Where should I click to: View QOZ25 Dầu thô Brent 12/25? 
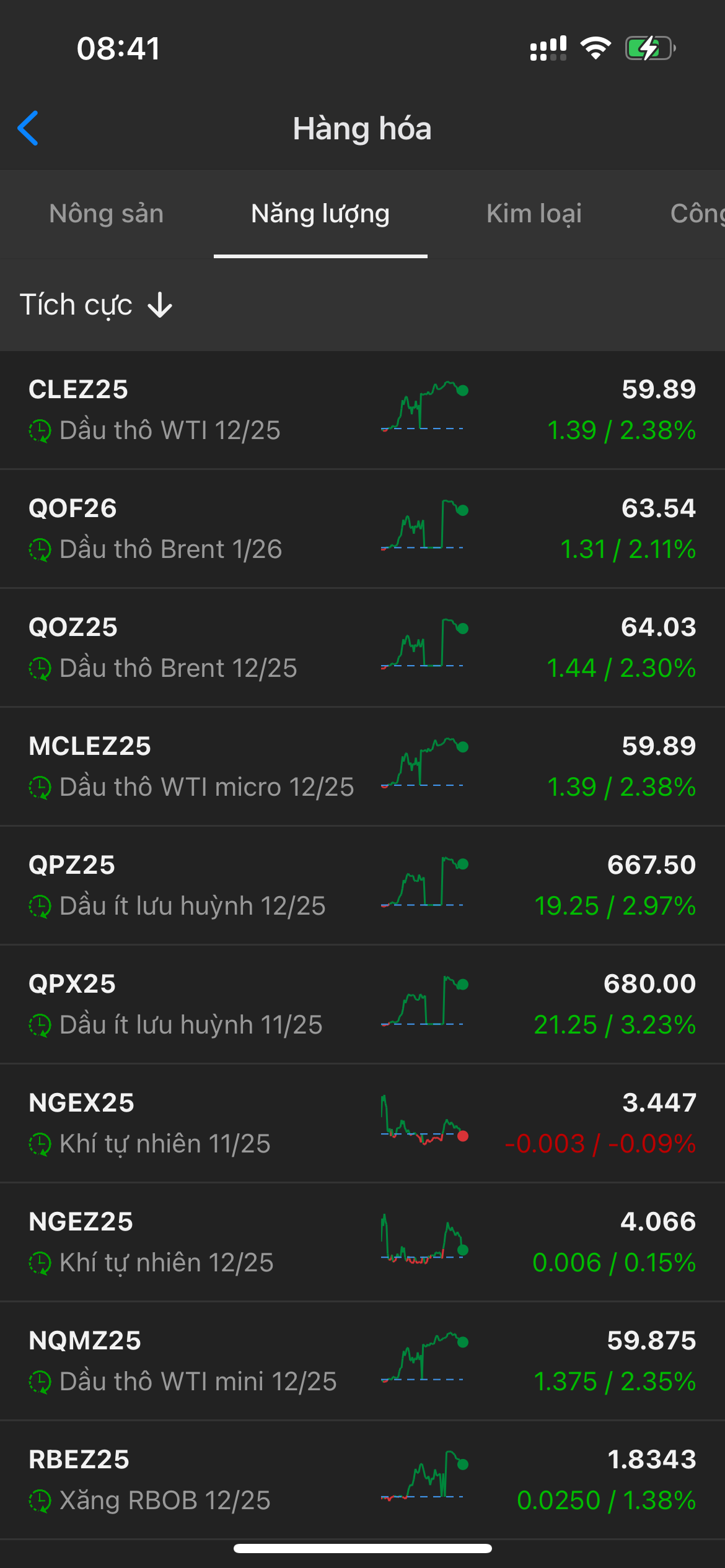click(362, 647)
